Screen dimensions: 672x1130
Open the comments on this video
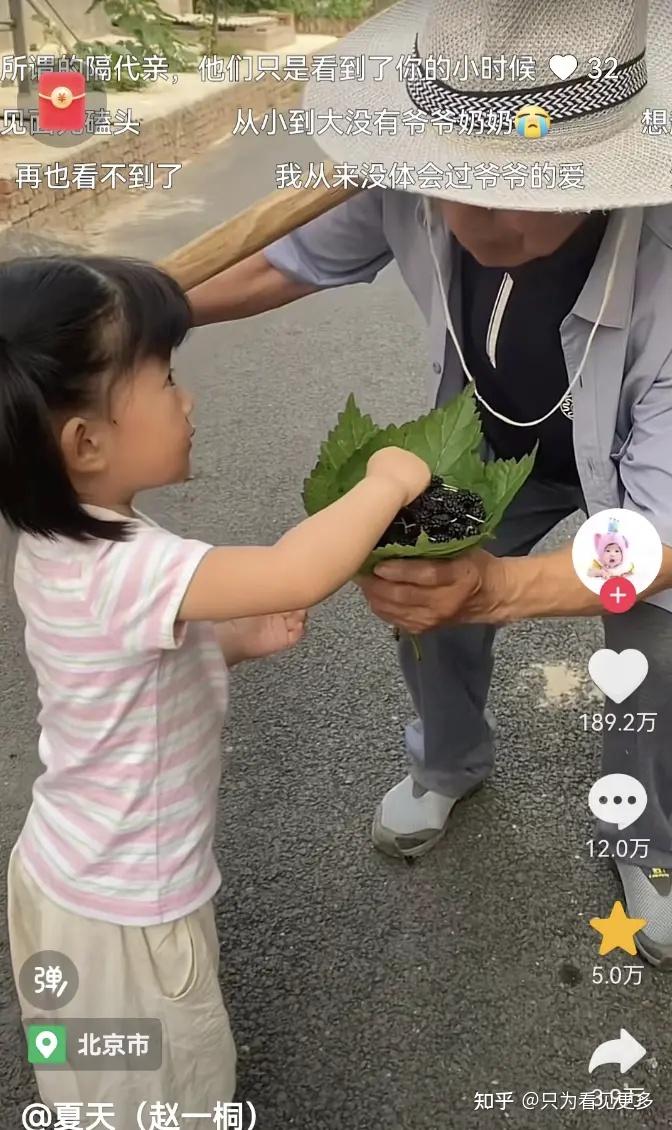click(x=617, y=801)
